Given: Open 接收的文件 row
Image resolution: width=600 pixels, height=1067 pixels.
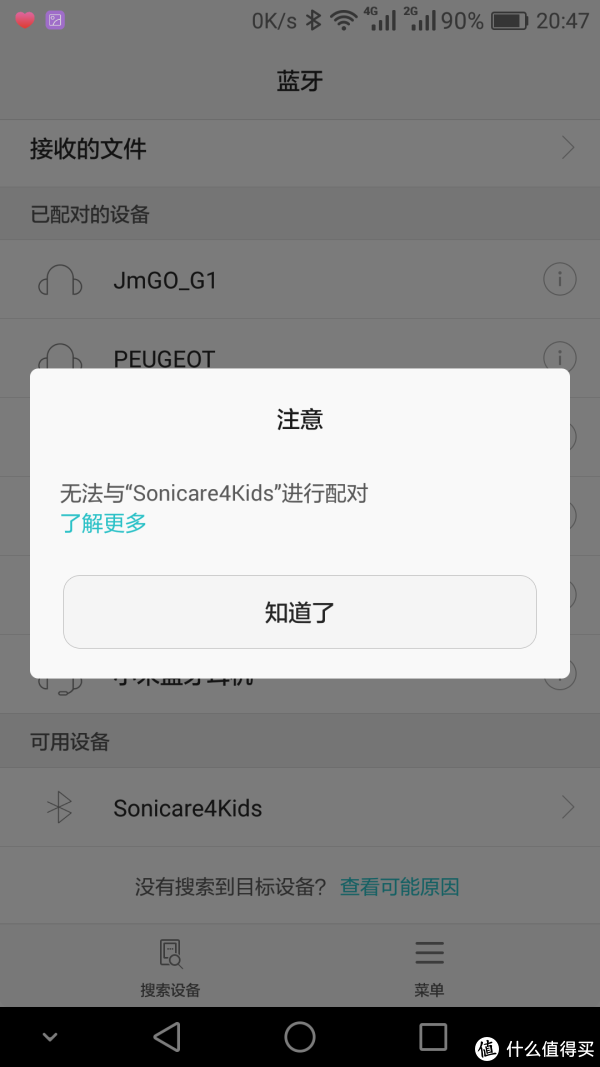Looking at the screenshot, I should coord(300,149).
